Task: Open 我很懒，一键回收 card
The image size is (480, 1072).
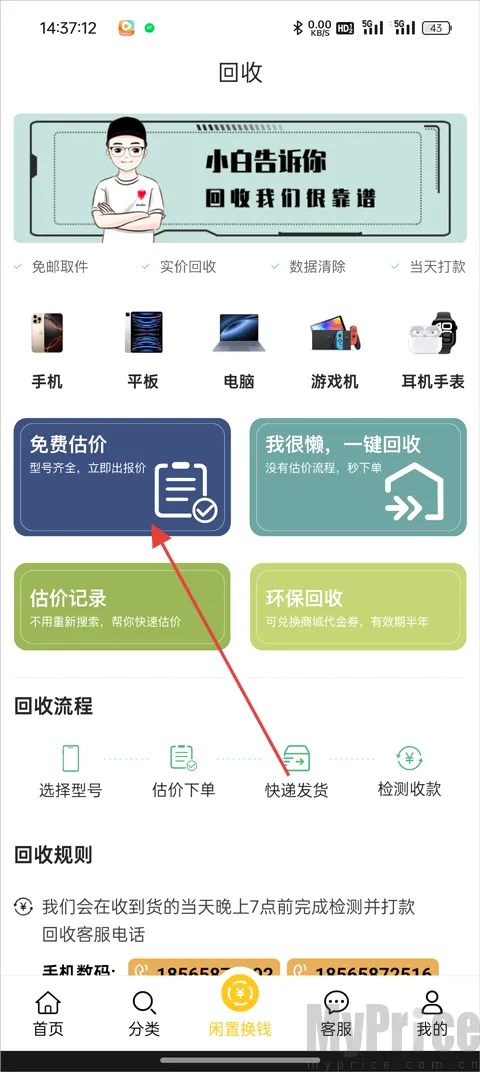Action: coord(358,477)
